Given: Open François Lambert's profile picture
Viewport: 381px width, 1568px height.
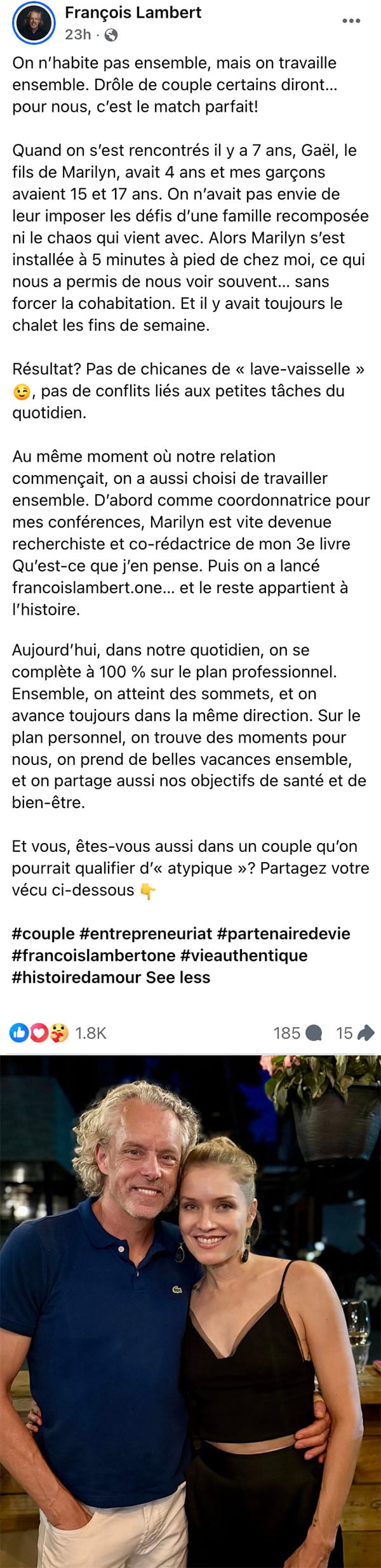Looking at the screenshot, I should [x=33, y=24].
